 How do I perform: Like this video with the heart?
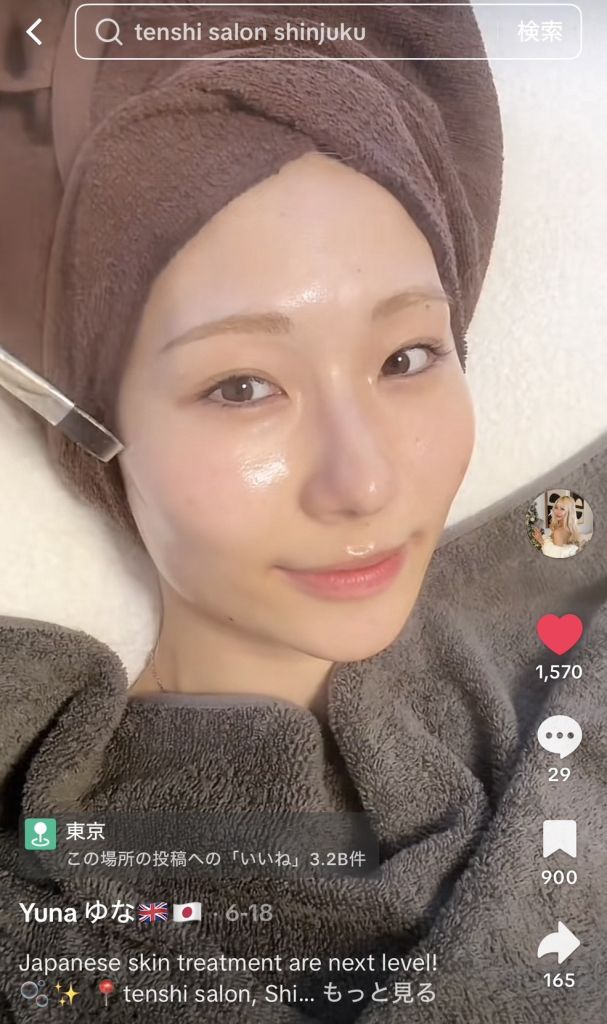point(559,635)
